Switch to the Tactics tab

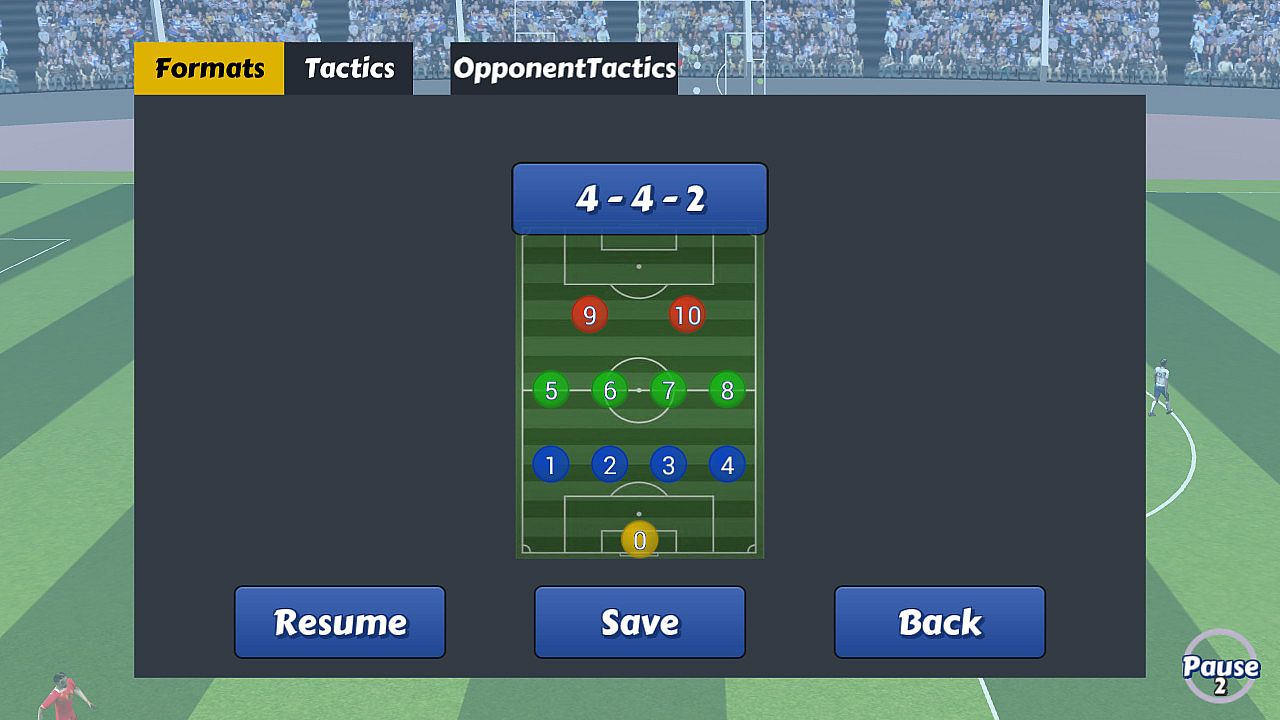[349, 68]
